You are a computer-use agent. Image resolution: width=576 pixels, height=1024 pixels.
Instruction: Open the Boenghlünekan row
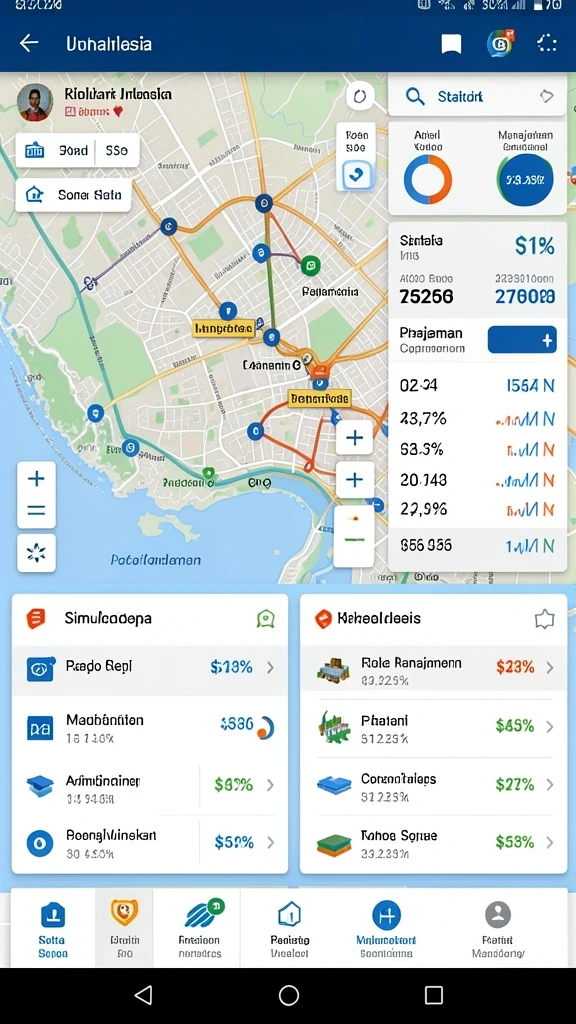tap(150, 842)
